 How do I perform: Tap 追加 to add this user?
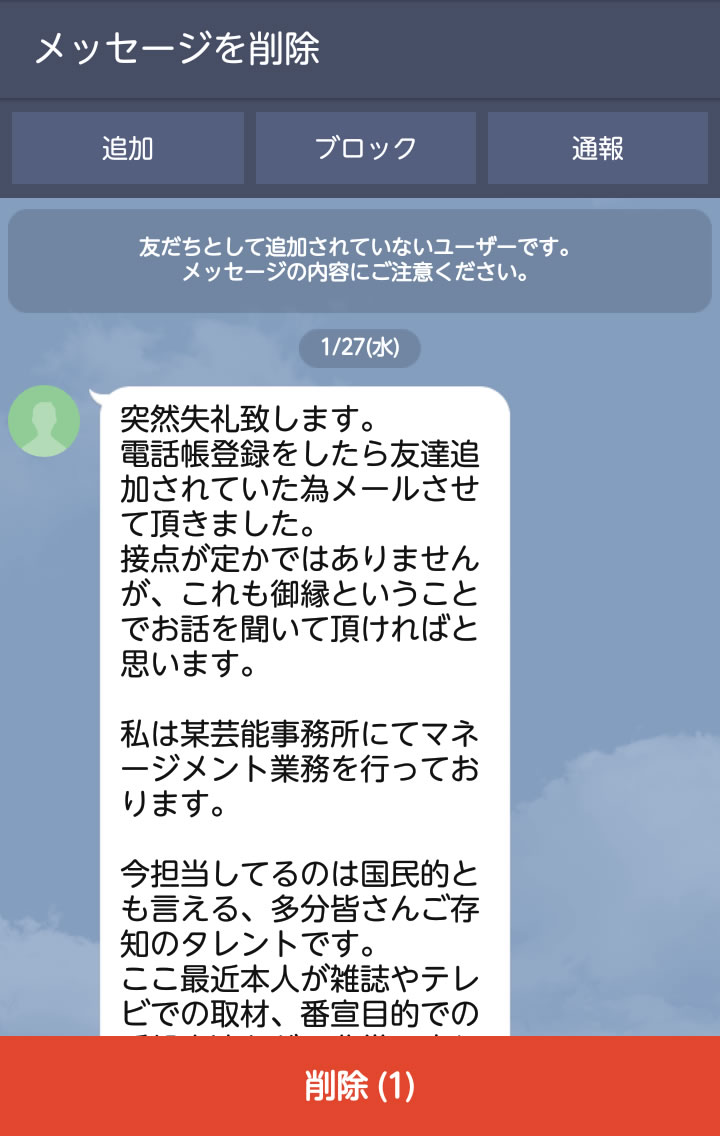tap(127, 148)
